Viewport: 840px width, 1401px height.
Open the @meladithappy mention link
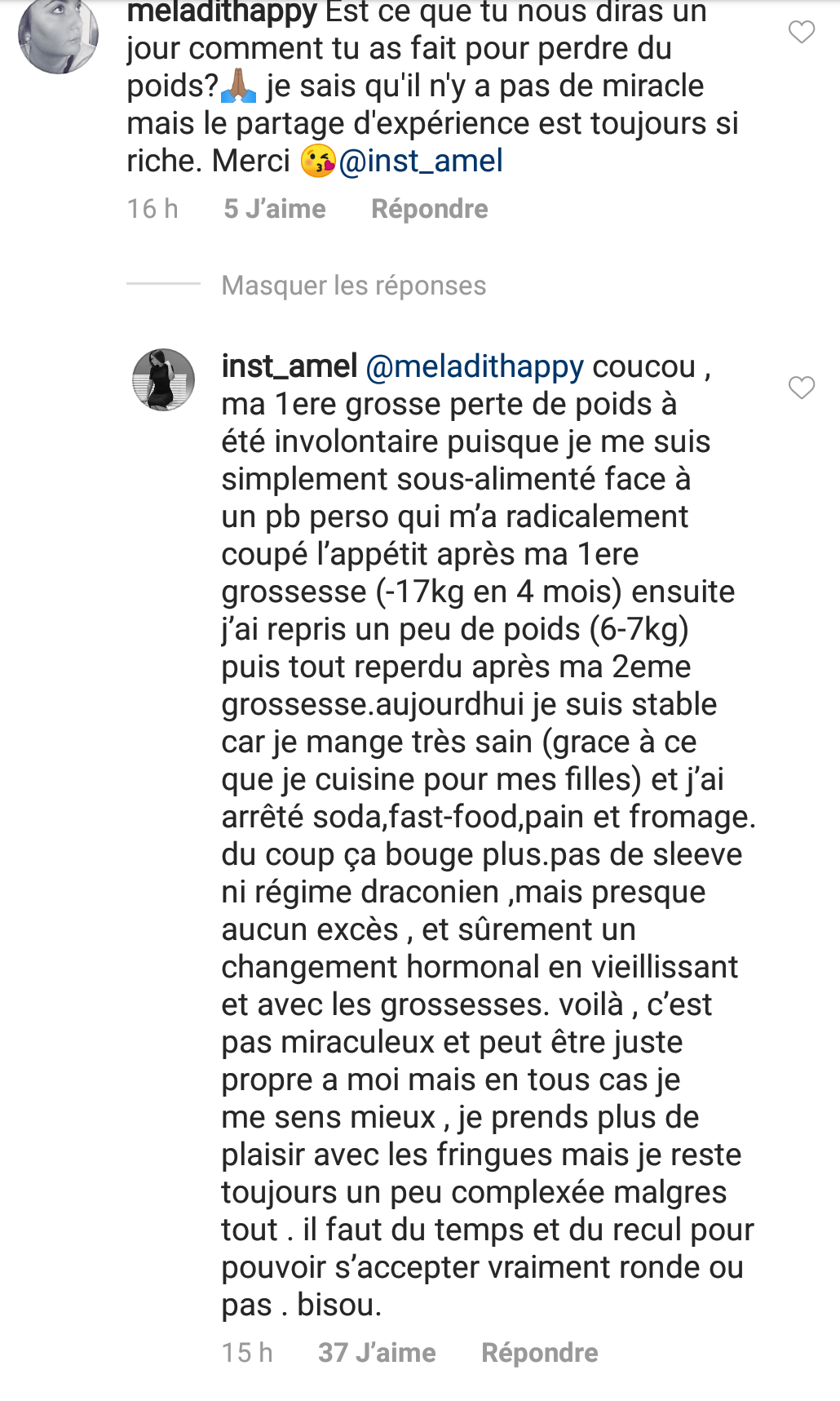[475, 367]
